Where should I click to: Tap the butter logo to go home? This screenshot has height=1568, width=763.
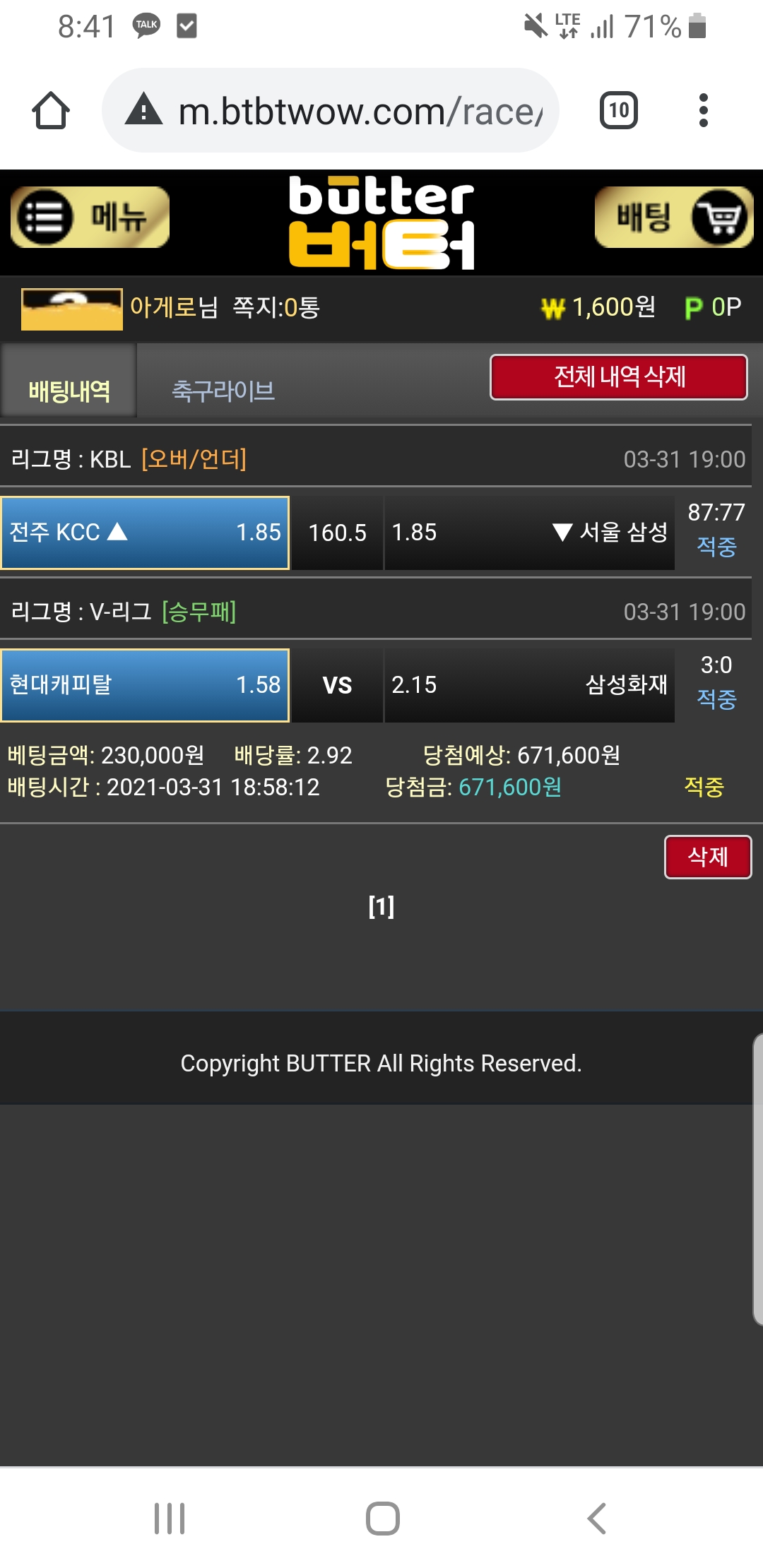pos(381,222)
